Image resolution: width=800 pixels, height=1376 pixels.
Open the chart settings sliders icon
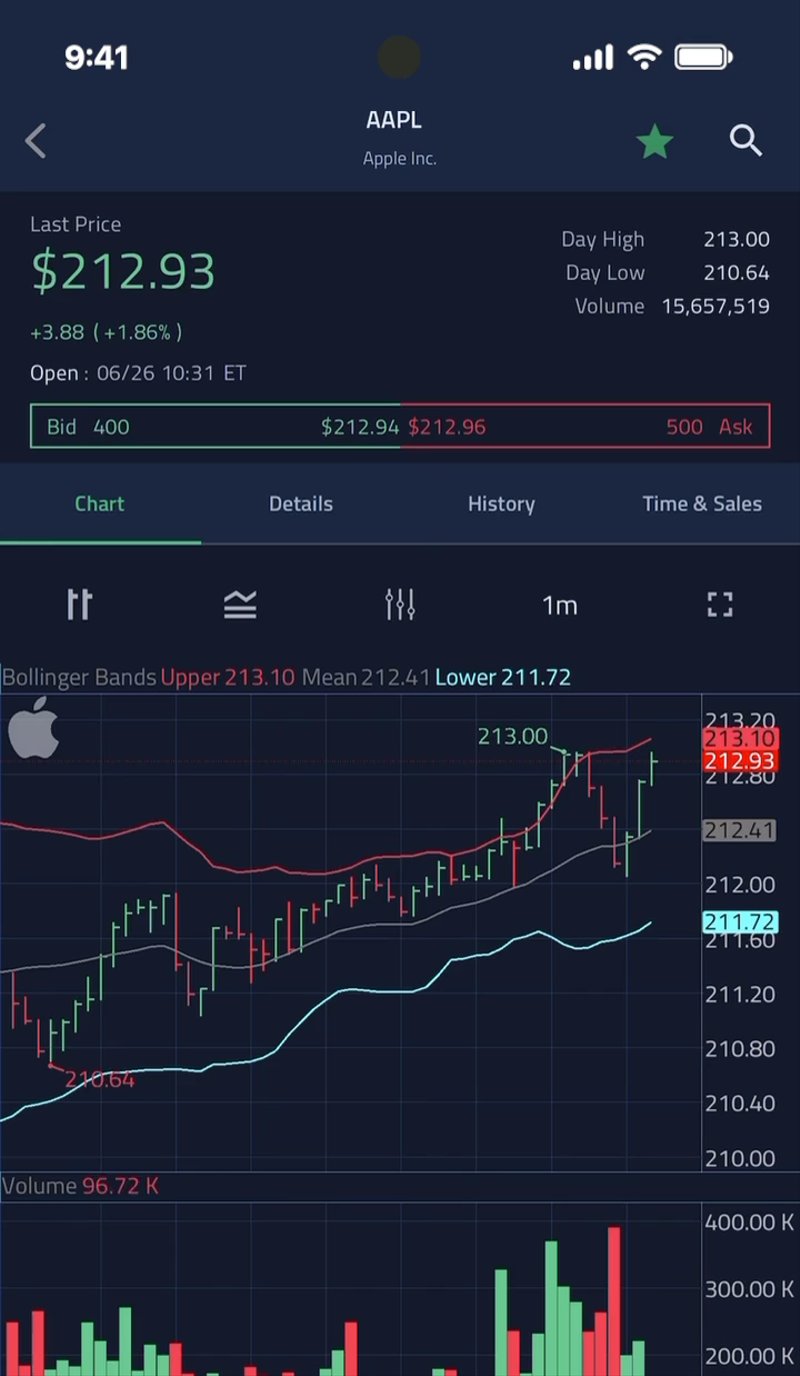pyautogui.click(x=400, y=604)
